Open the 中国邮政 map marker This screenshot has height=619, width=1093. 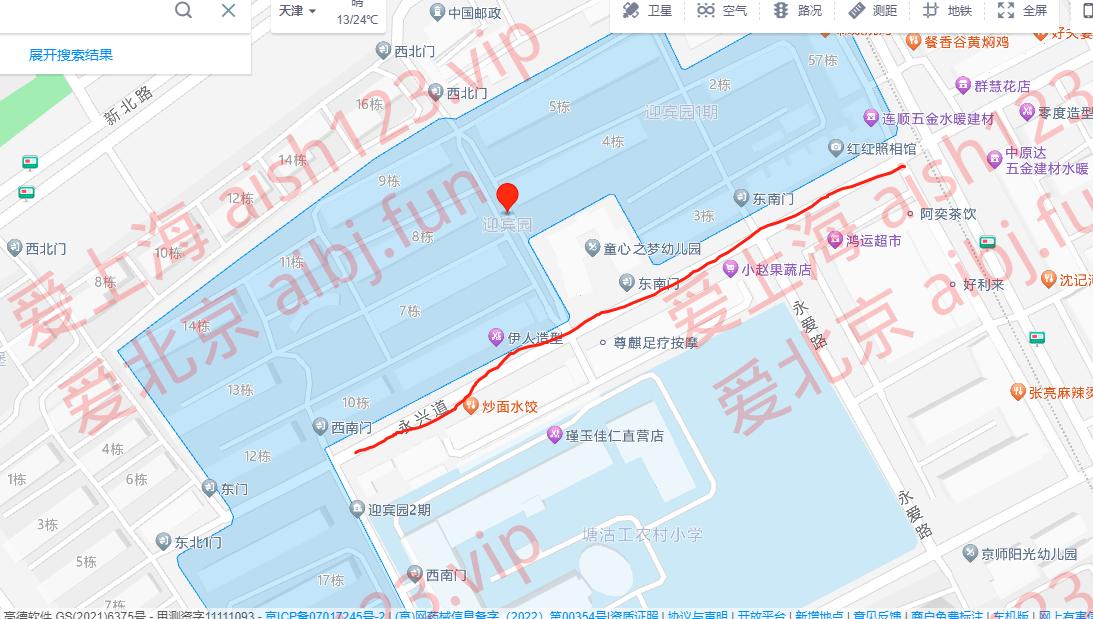click(437, 13)
